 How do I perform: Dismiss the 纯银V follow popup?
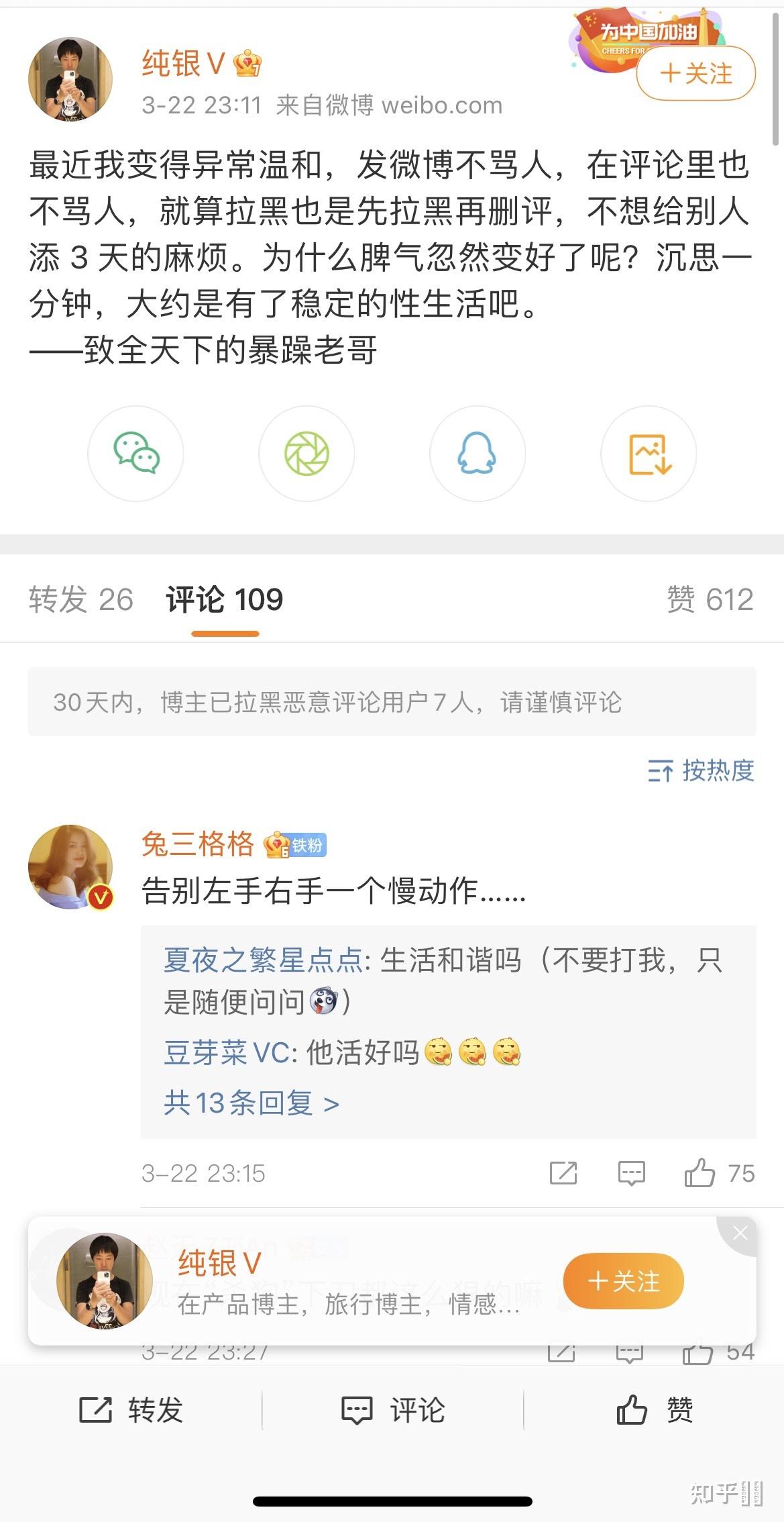coord(740,1233)
